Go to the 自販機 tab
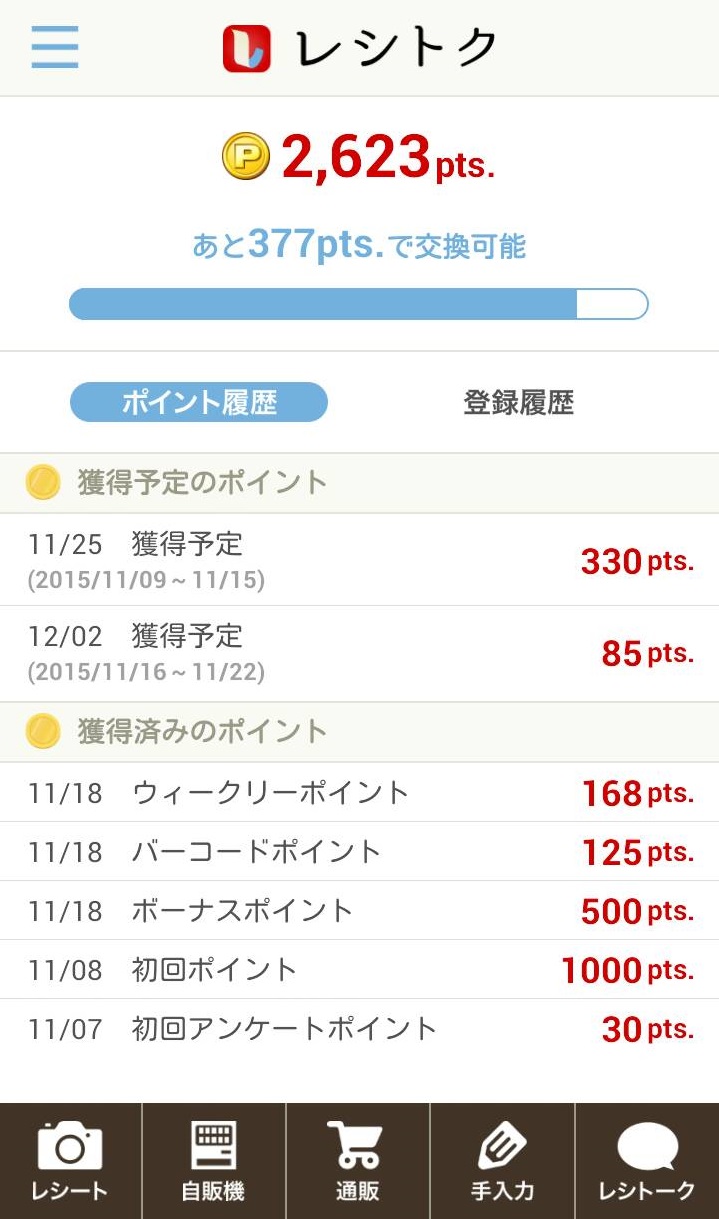The image size is (719, 1219). (x=213, y=1161)
